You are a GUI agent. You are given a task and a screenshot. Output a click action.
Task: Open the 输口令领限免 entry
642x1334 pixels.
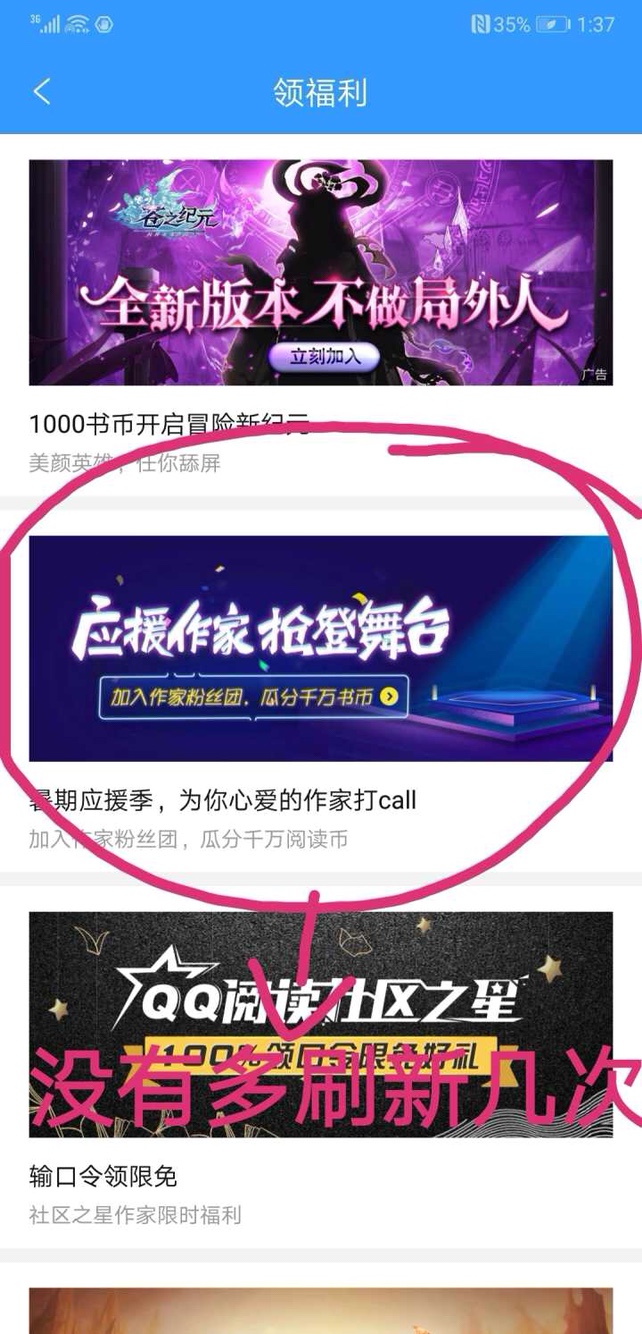103,1176
